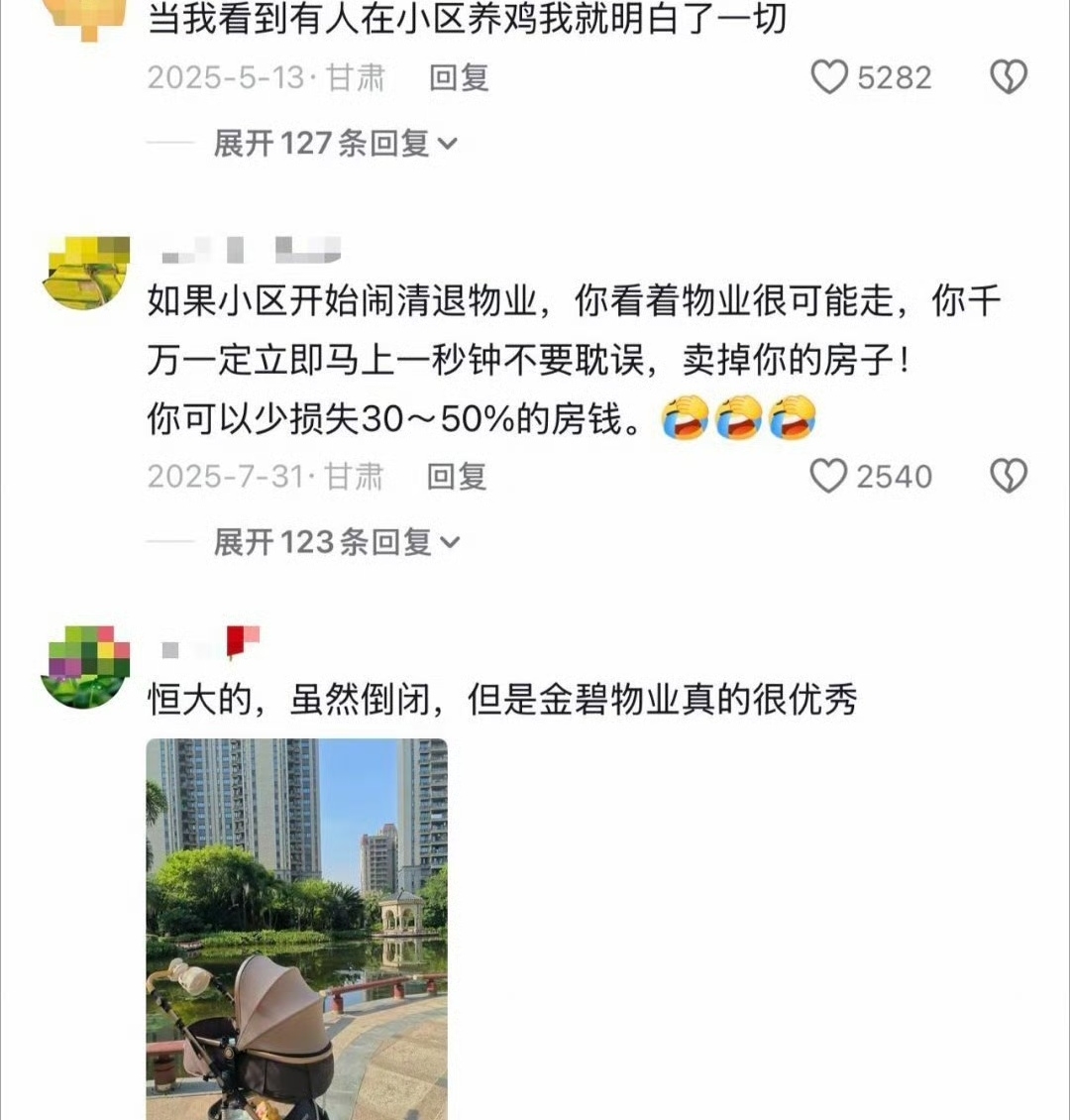The height and width of the screenshot is (1120, 1070).
Task: Expand the 127 replies
Action: tap(335, 143)
